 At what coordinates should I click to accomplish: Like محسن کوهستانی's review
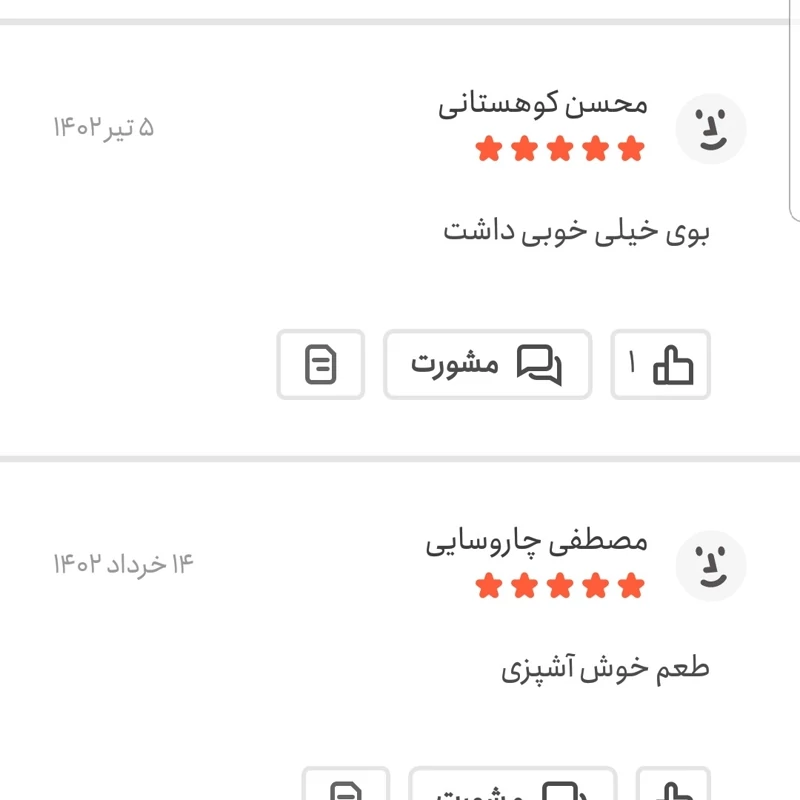[x=661, y=365]
